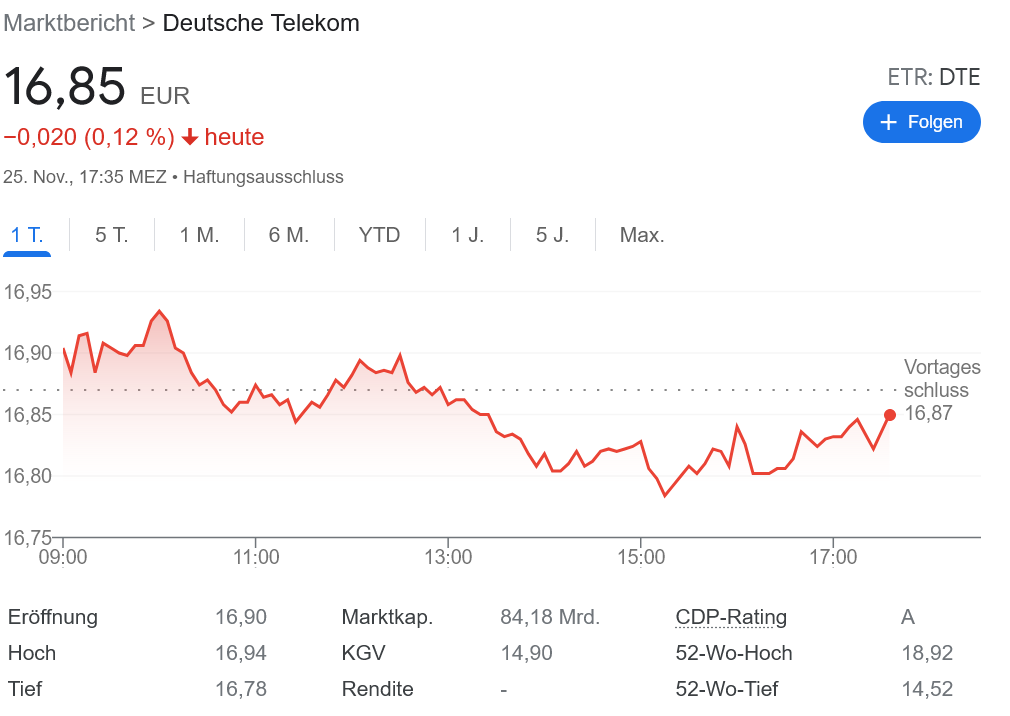Image resolution: width=1010 pixels, height=716 pixels.
Task: Open the Haftungsausschluss disclaimer link
Action: [263, 177]
